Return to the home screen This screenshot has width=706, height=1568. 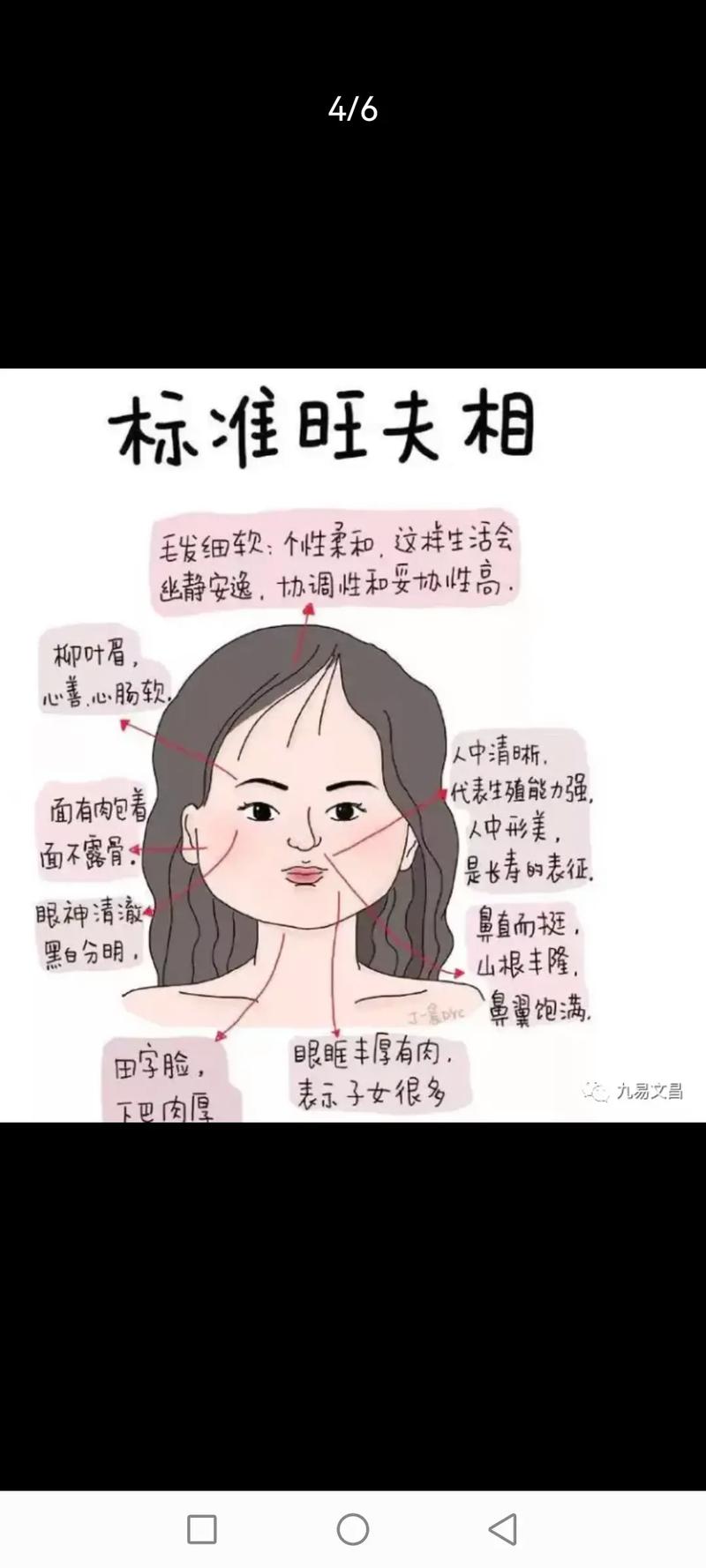click(x=353, y=1529)
